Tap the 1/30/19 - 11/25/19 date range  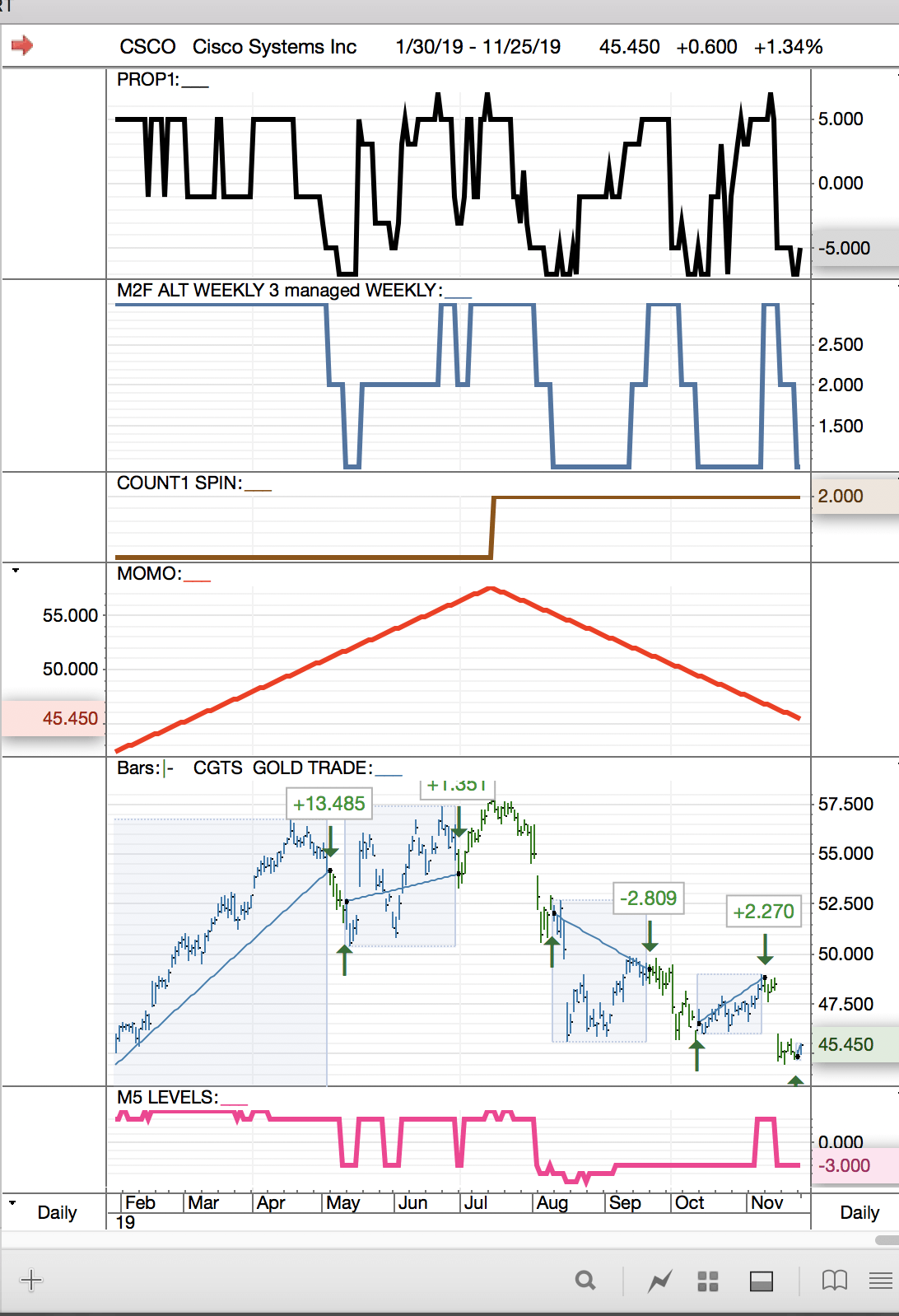(477, 47)
